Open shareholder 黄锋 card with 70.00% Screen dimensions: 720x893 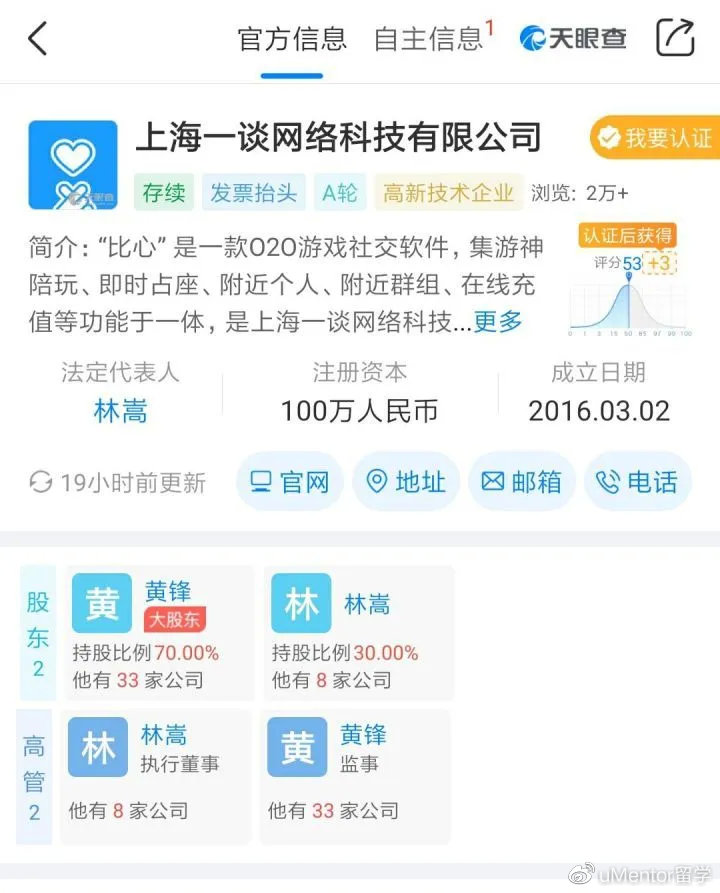tap(160, 633)
